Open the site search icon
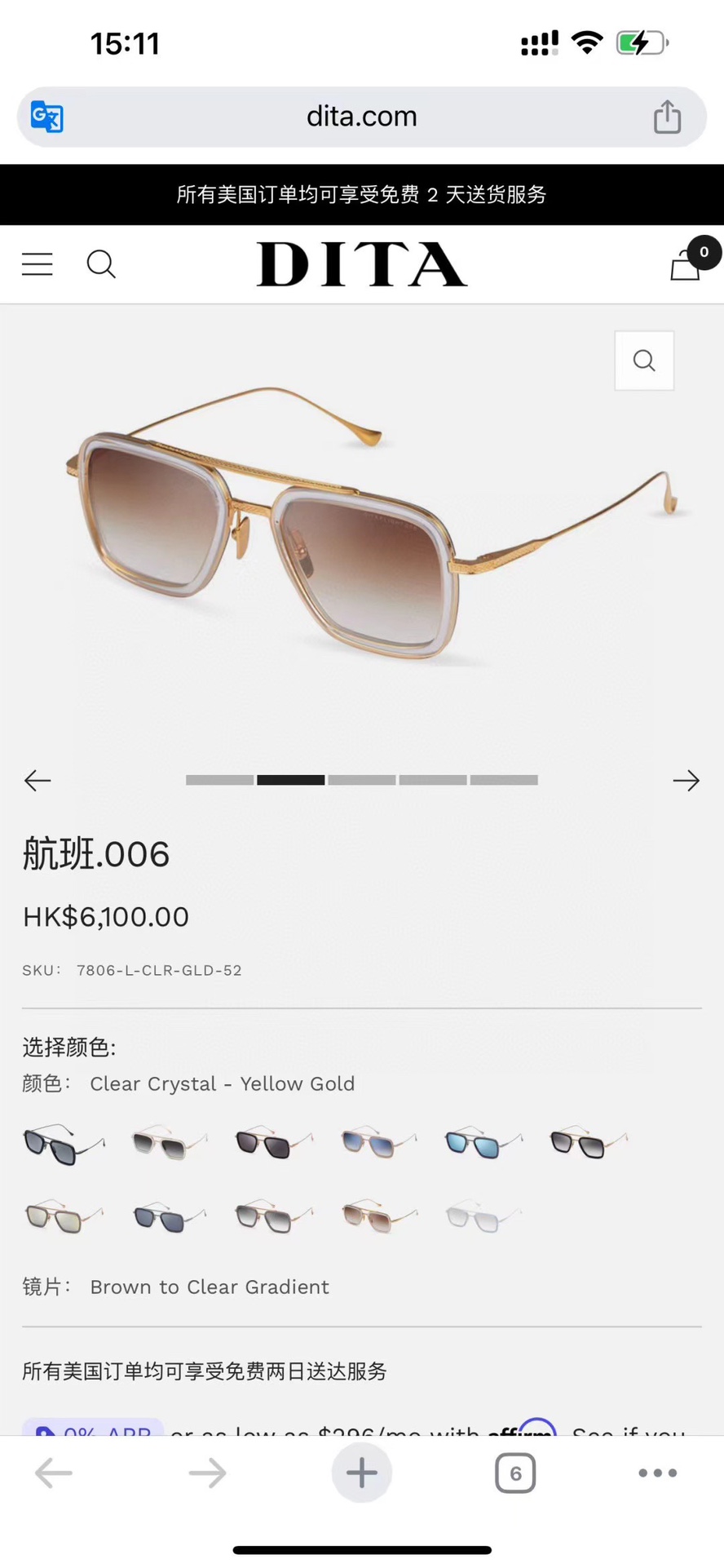The height and width of the screenshot is (1568, 724). 101,264
